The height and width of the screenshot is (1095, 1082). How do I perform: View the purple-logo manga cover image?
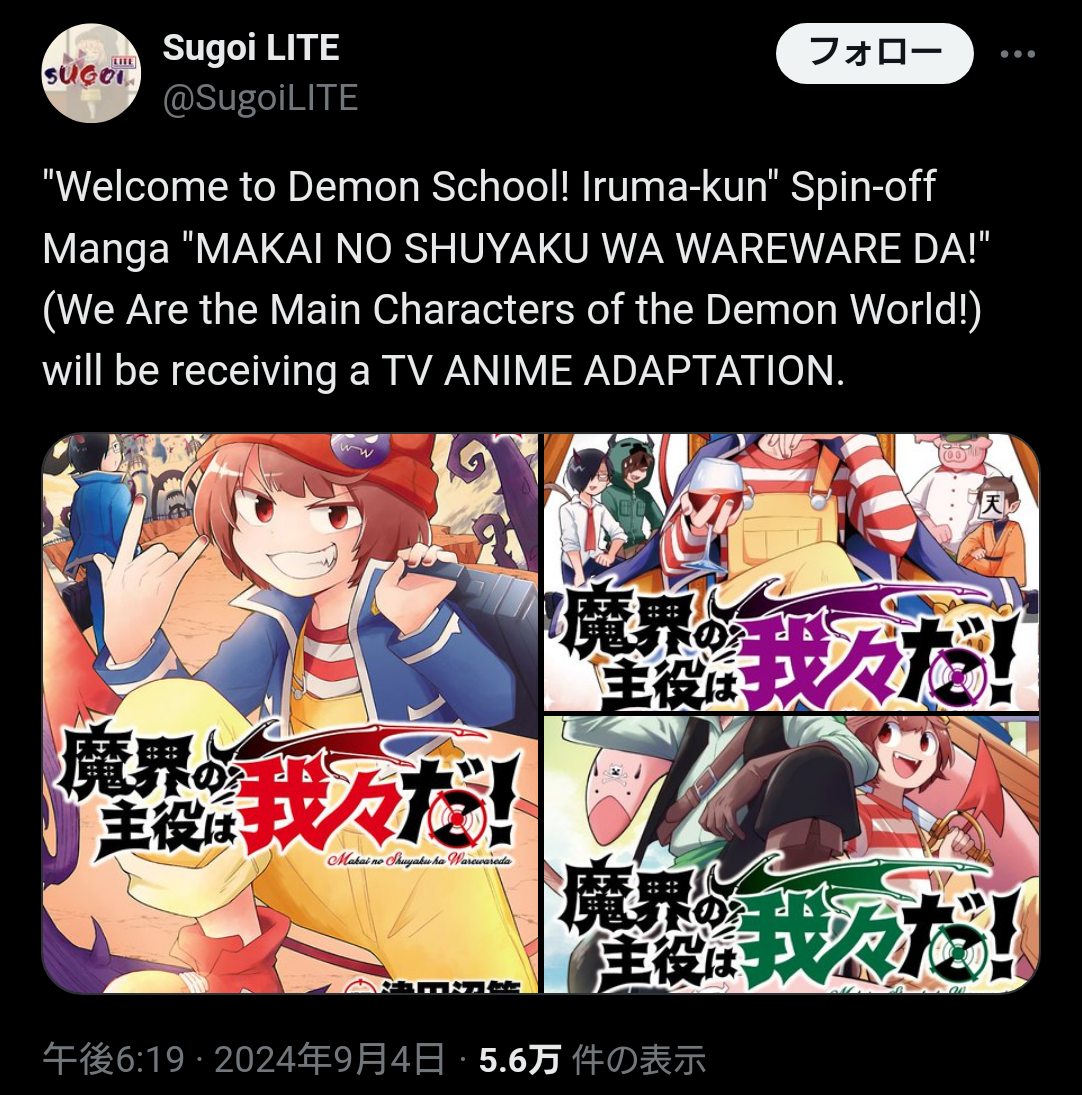791,571
